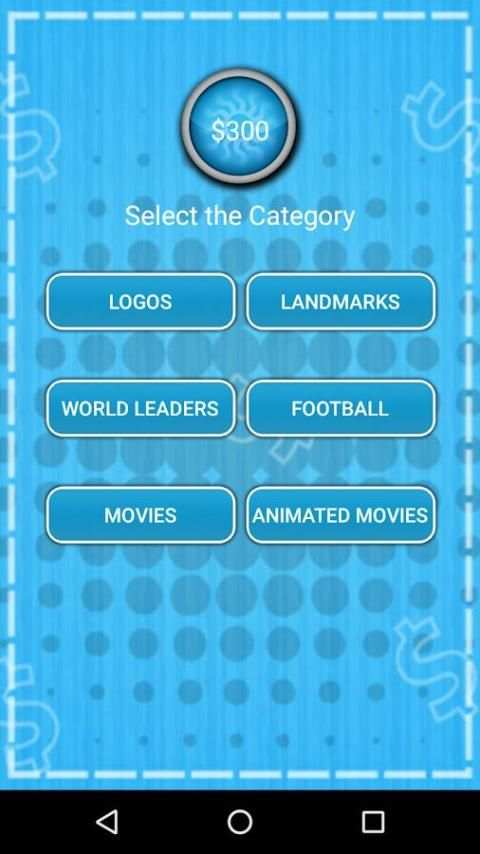The width and height of the screenshot is (480, 854).
Task: Choose the ANIMATED MOVIES category
Action: click(341, 515)
